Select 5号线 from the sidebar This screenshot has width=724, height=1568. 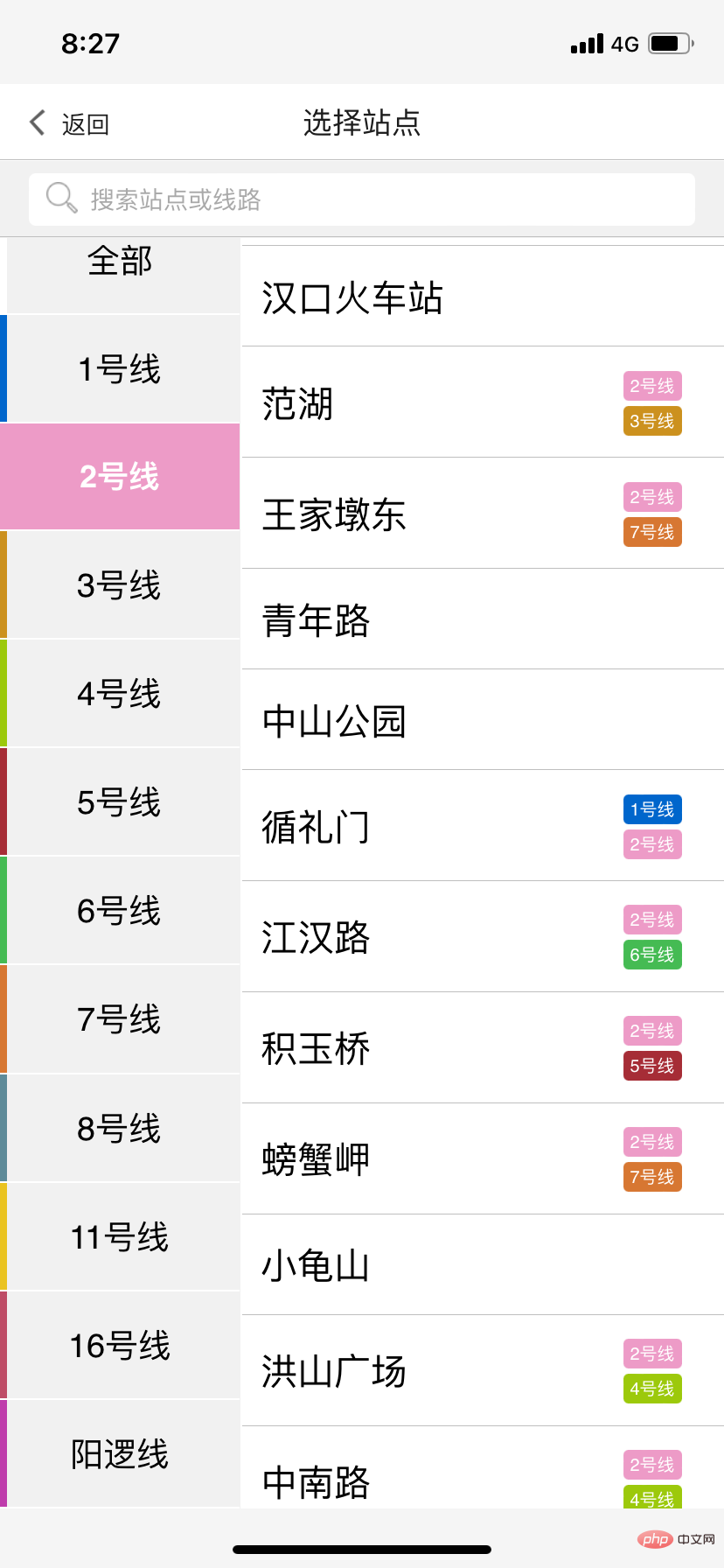click(x=121, y=802)
